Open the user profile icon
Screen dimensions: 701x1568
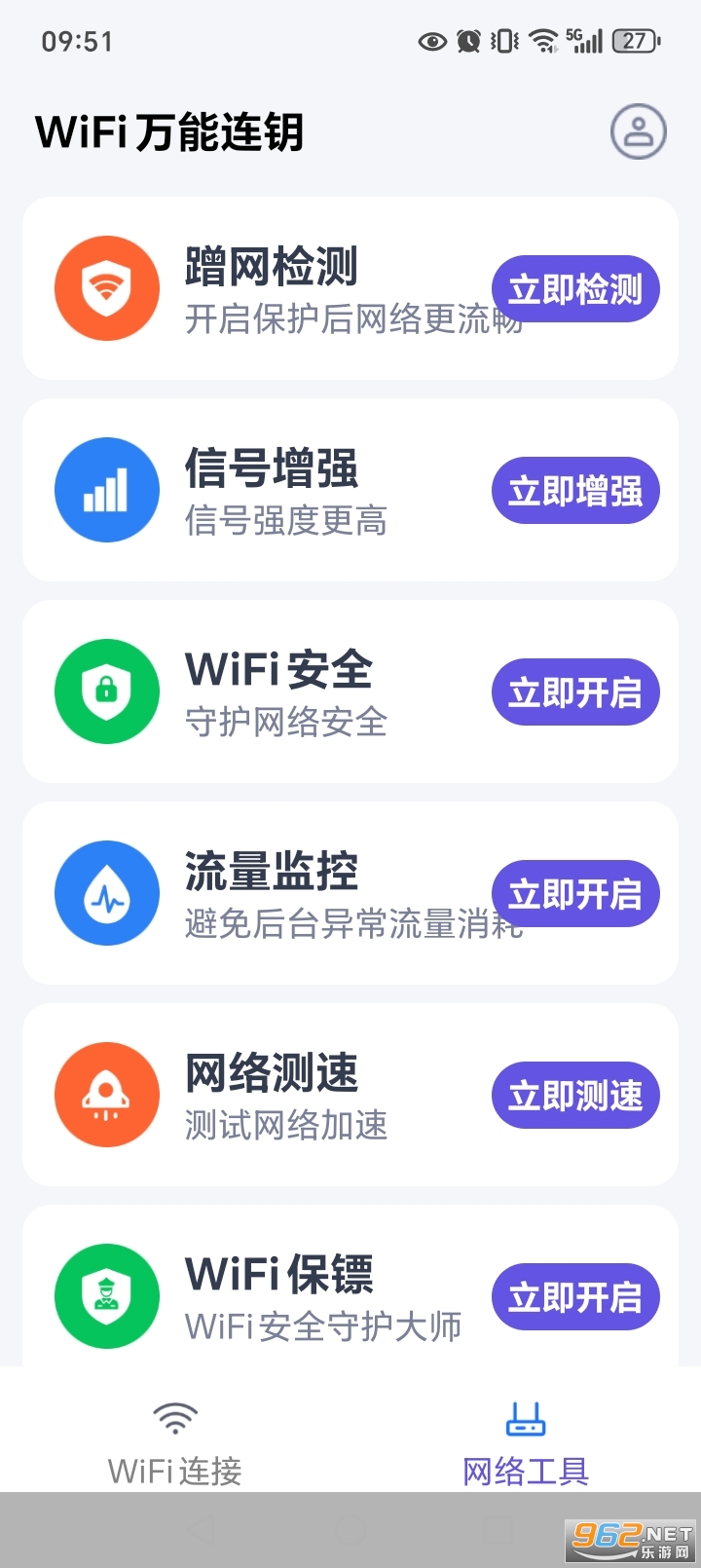coord(638,131)
